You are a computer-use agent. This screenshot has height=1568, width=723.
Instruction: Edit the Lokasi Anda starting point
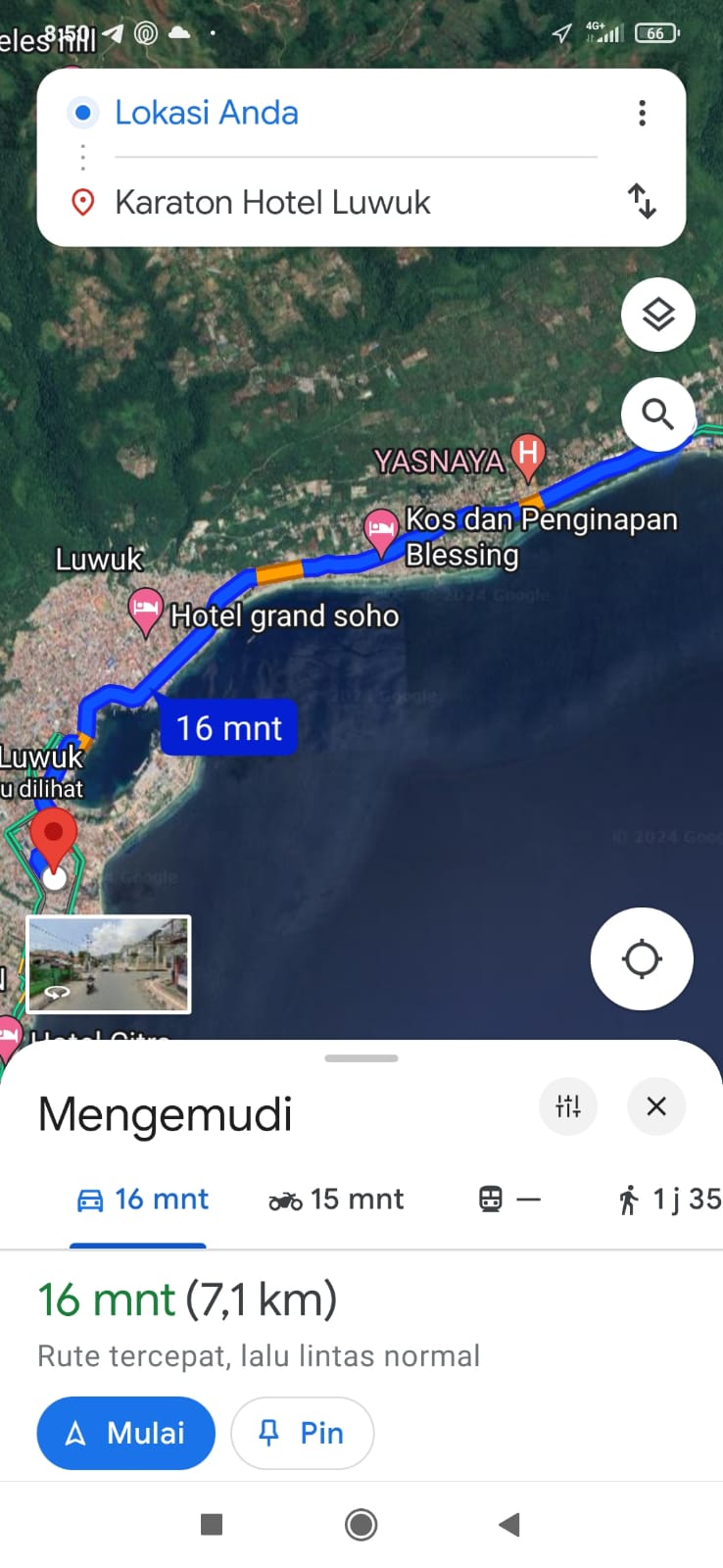(355, 113)
